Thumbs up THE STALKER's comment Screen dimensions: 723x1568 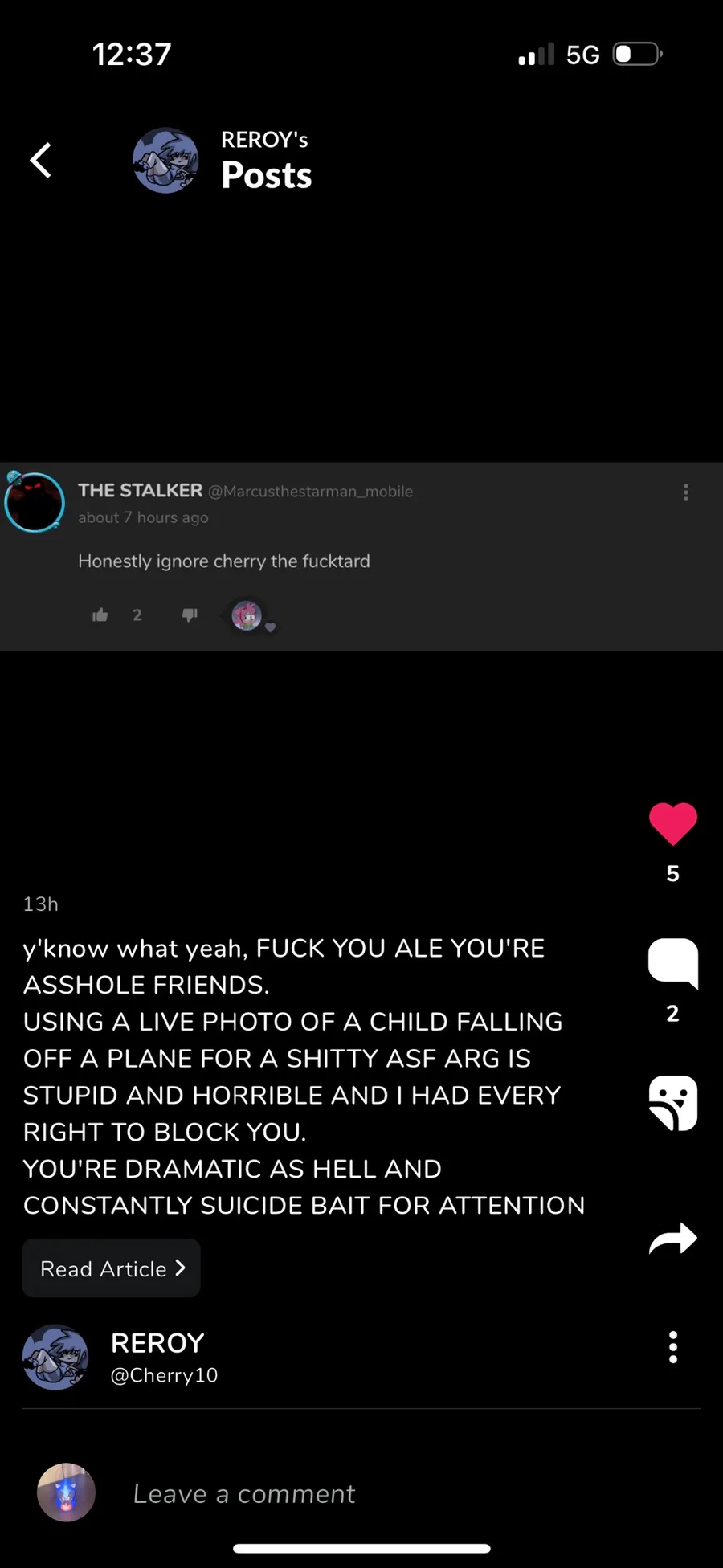point(100,615)
